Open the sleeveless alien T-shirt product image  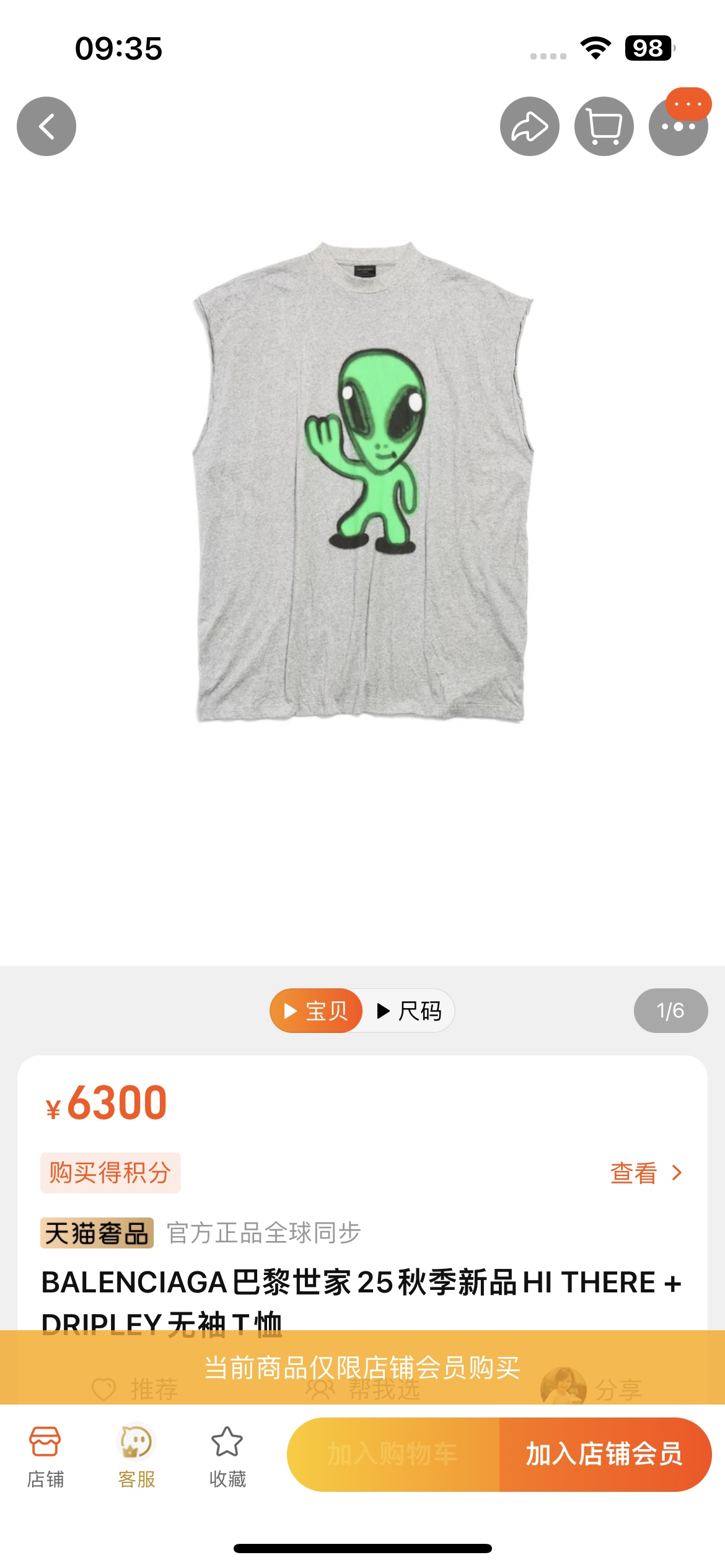coord(363,483)
